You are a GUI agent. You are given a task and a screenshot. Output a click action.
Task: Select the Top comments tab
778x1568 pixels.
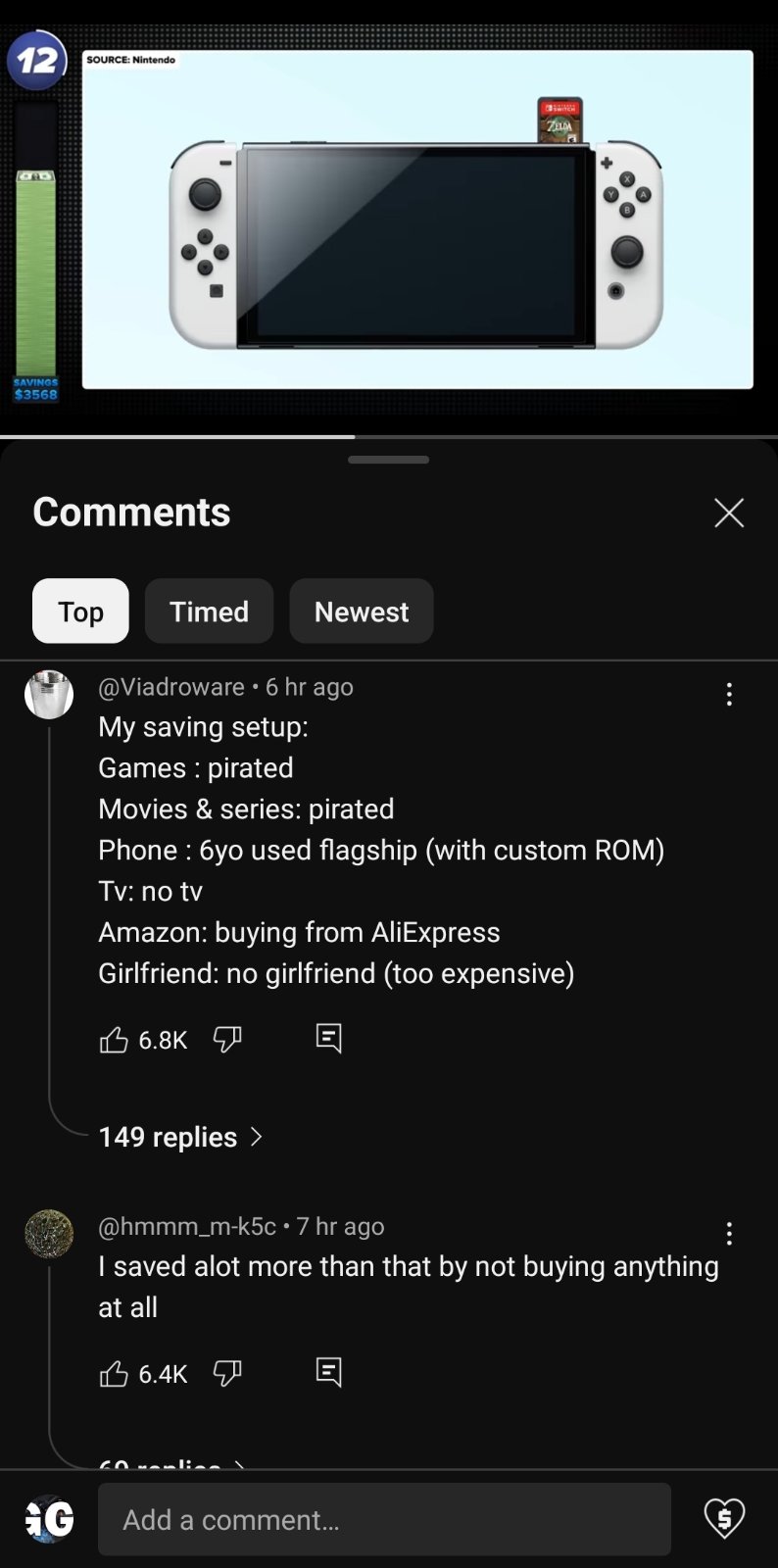point(80,611)
